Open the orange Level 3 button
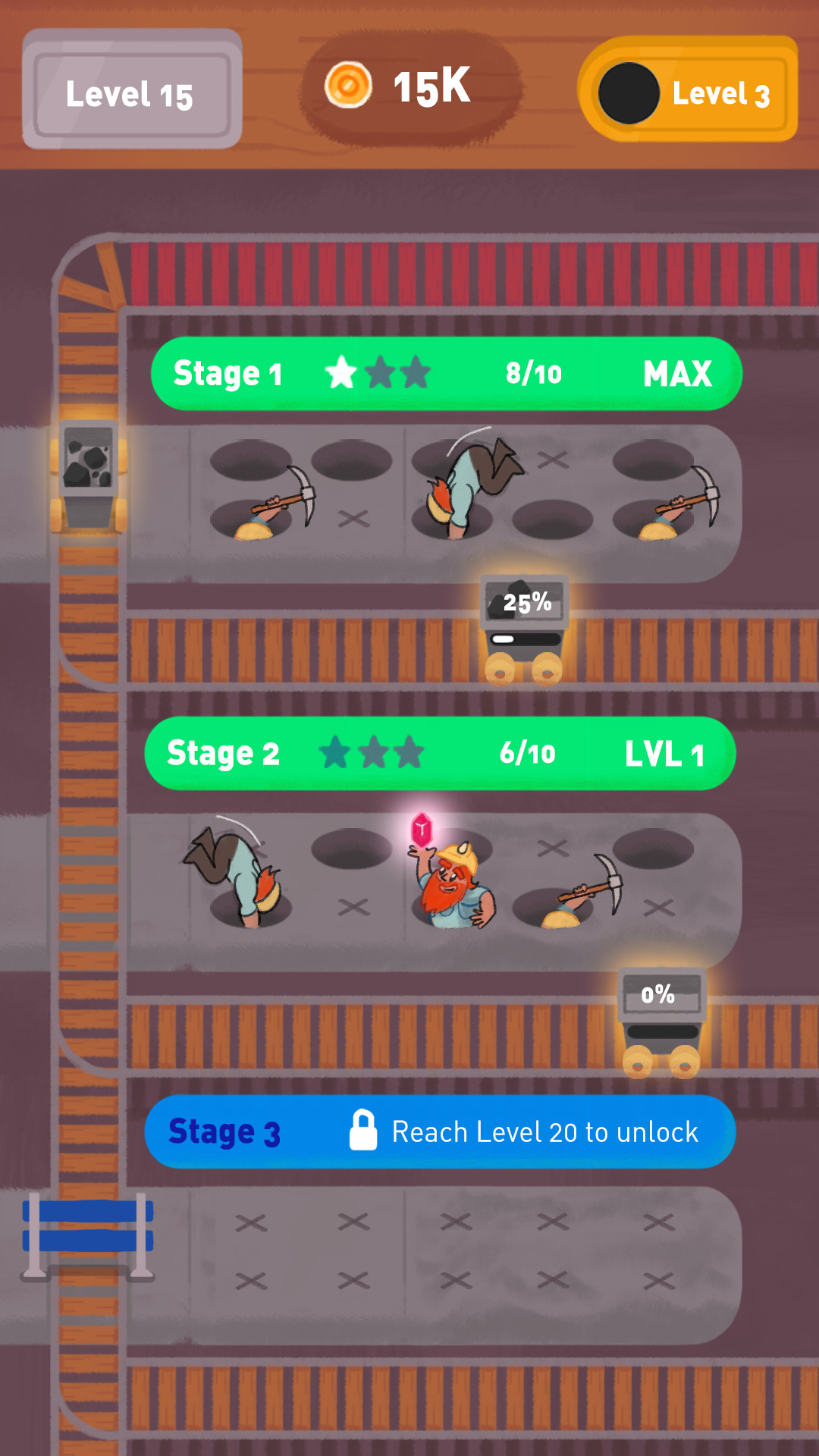 click(x=689, y=90)
